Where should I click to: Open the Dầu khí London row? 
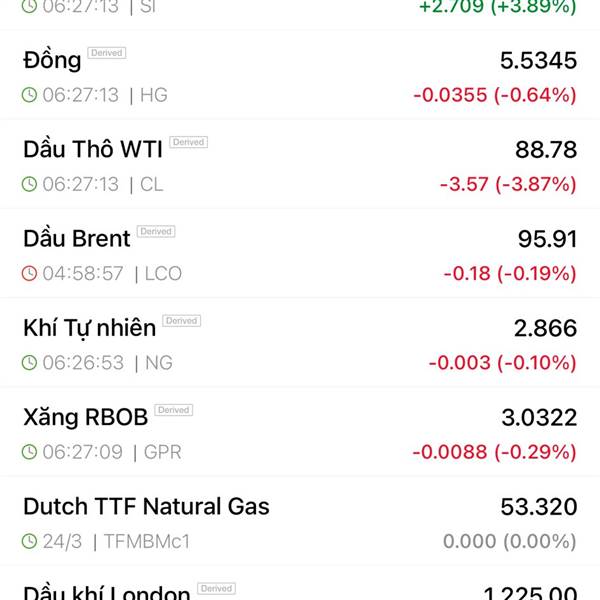click(x=300, y=589)
